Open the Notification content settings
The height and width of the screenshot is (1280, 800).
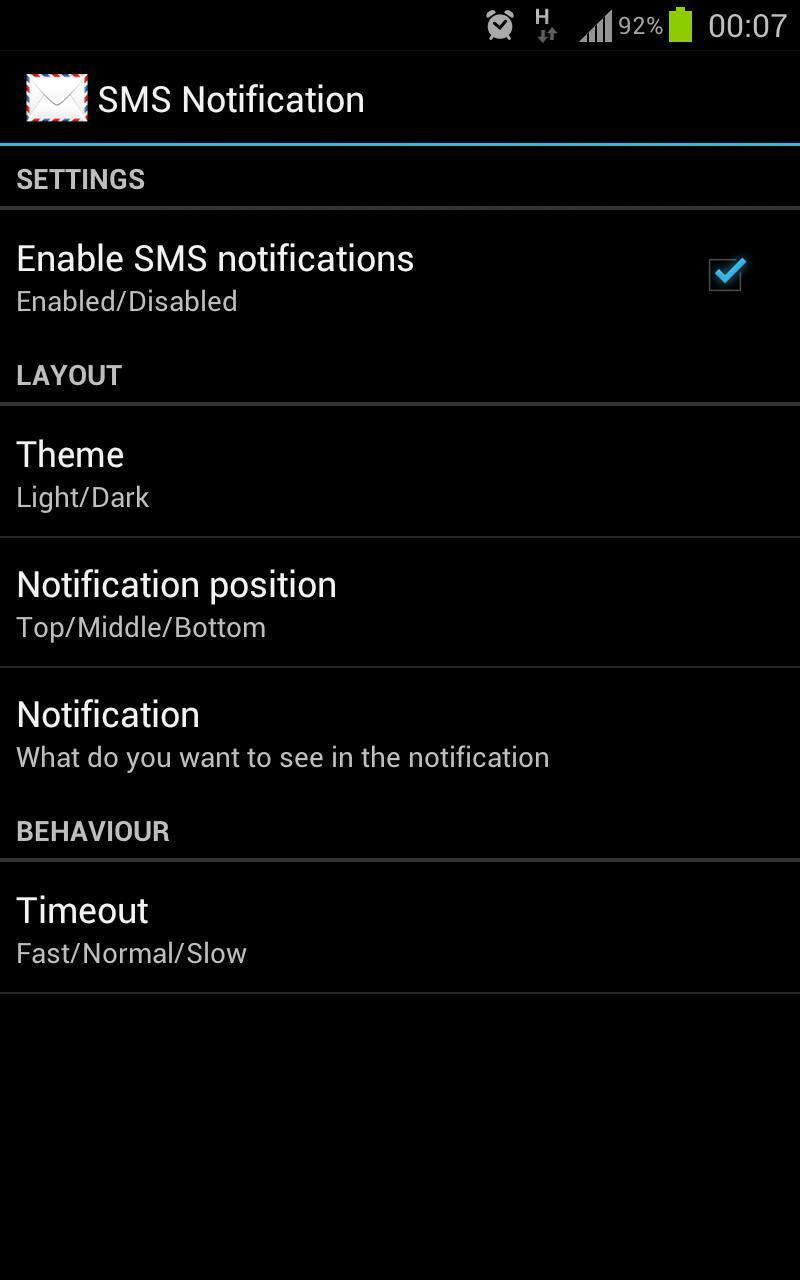[400, 731]
